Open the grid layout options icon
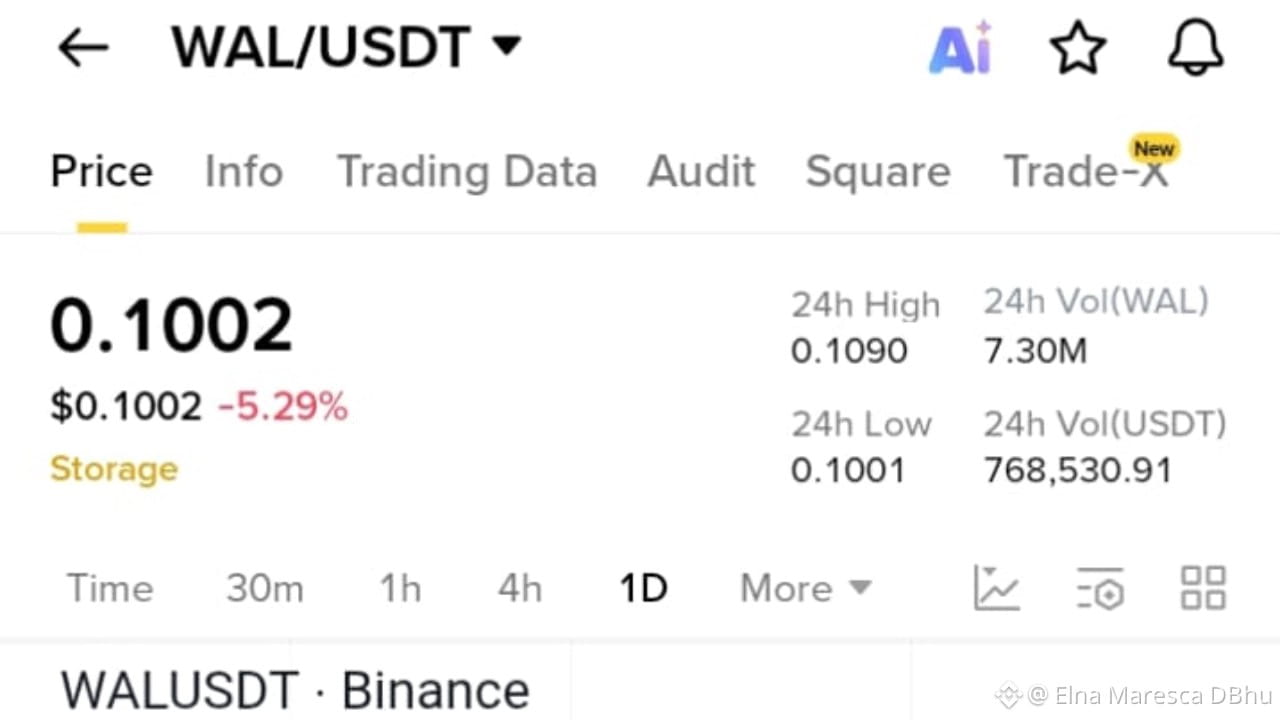The image size is (1280, 720). pyautogui.click(x=1203, y=588)
